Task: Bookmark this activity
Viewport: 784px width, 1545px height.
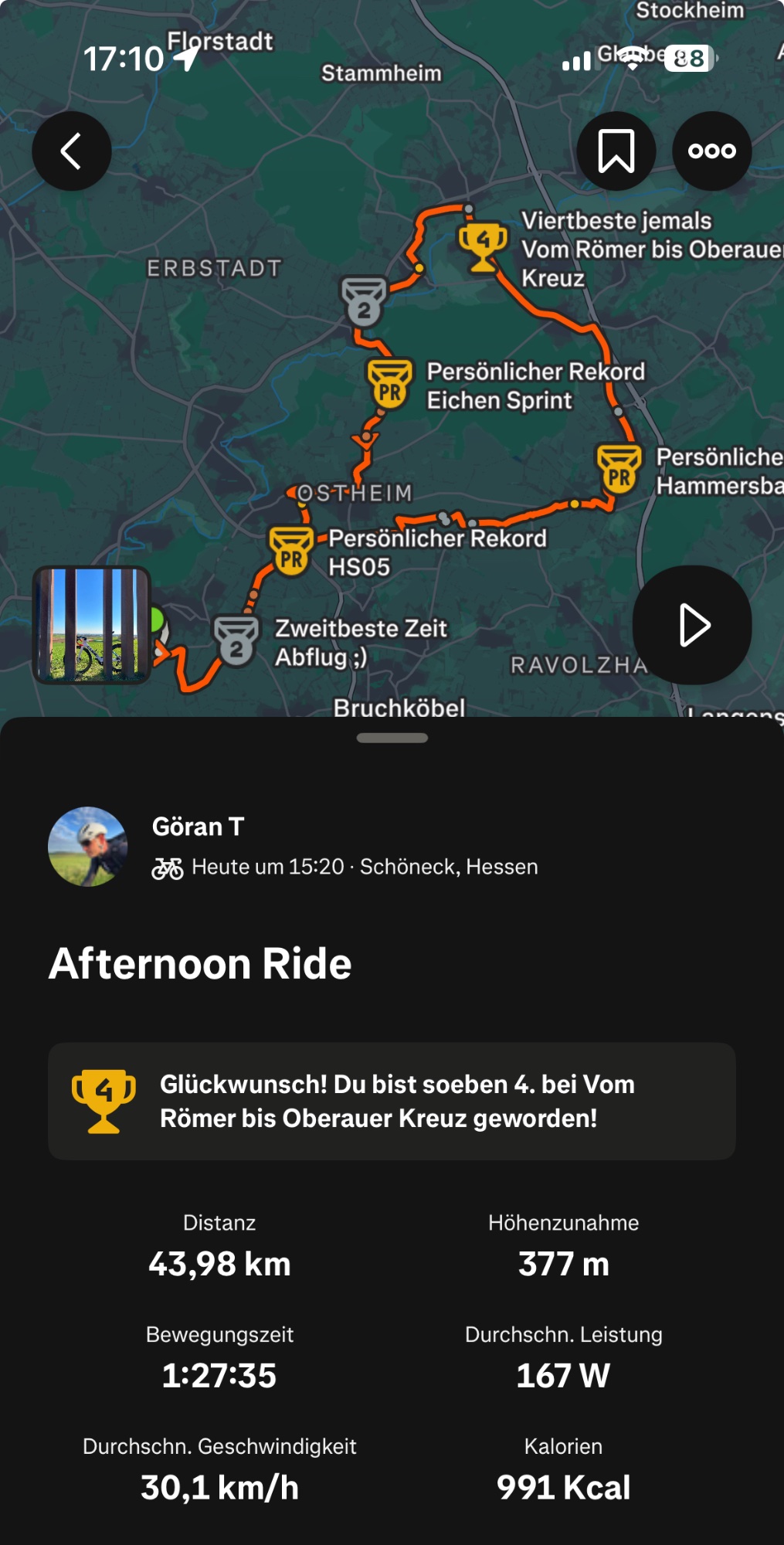Action: pyautogui.click(x=616, y=151)
